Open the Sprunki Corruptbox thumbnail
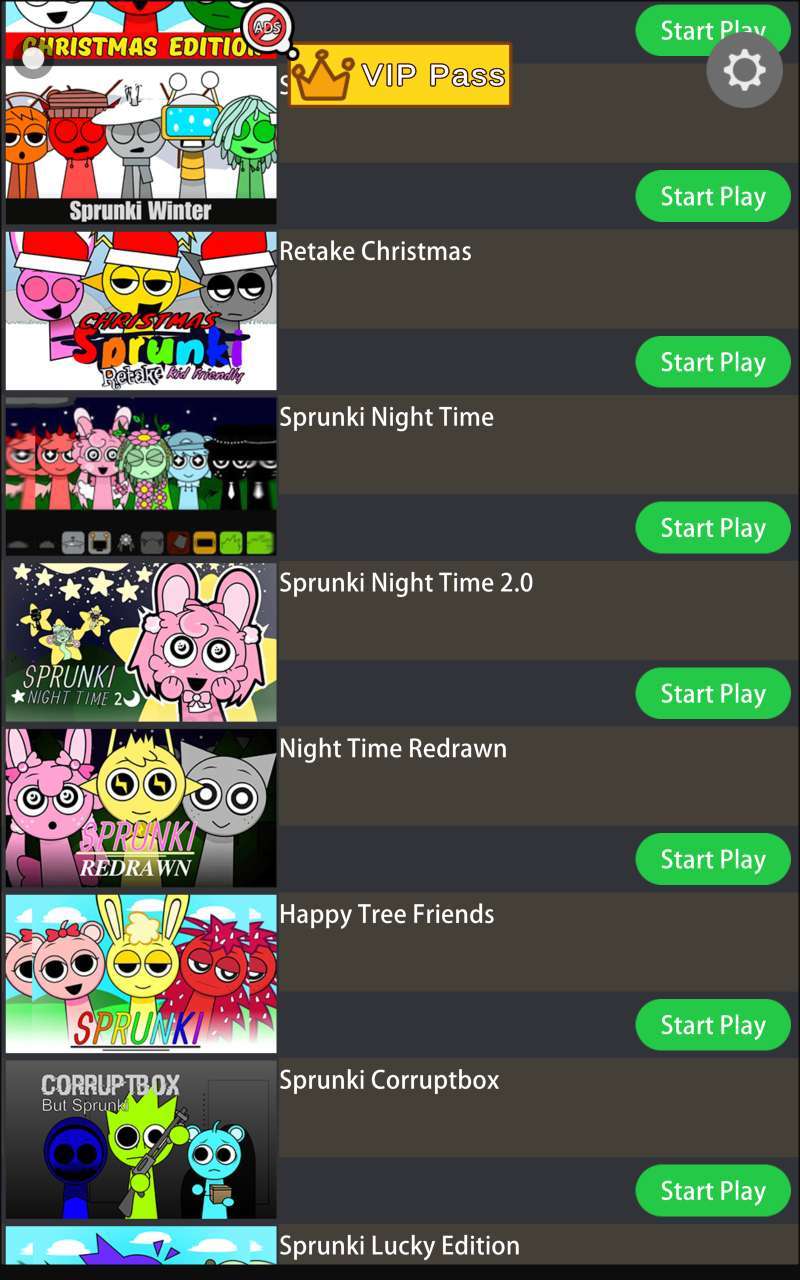Image resolution: width=800 pixels, height=1280 pixels. coord(141,1139)
